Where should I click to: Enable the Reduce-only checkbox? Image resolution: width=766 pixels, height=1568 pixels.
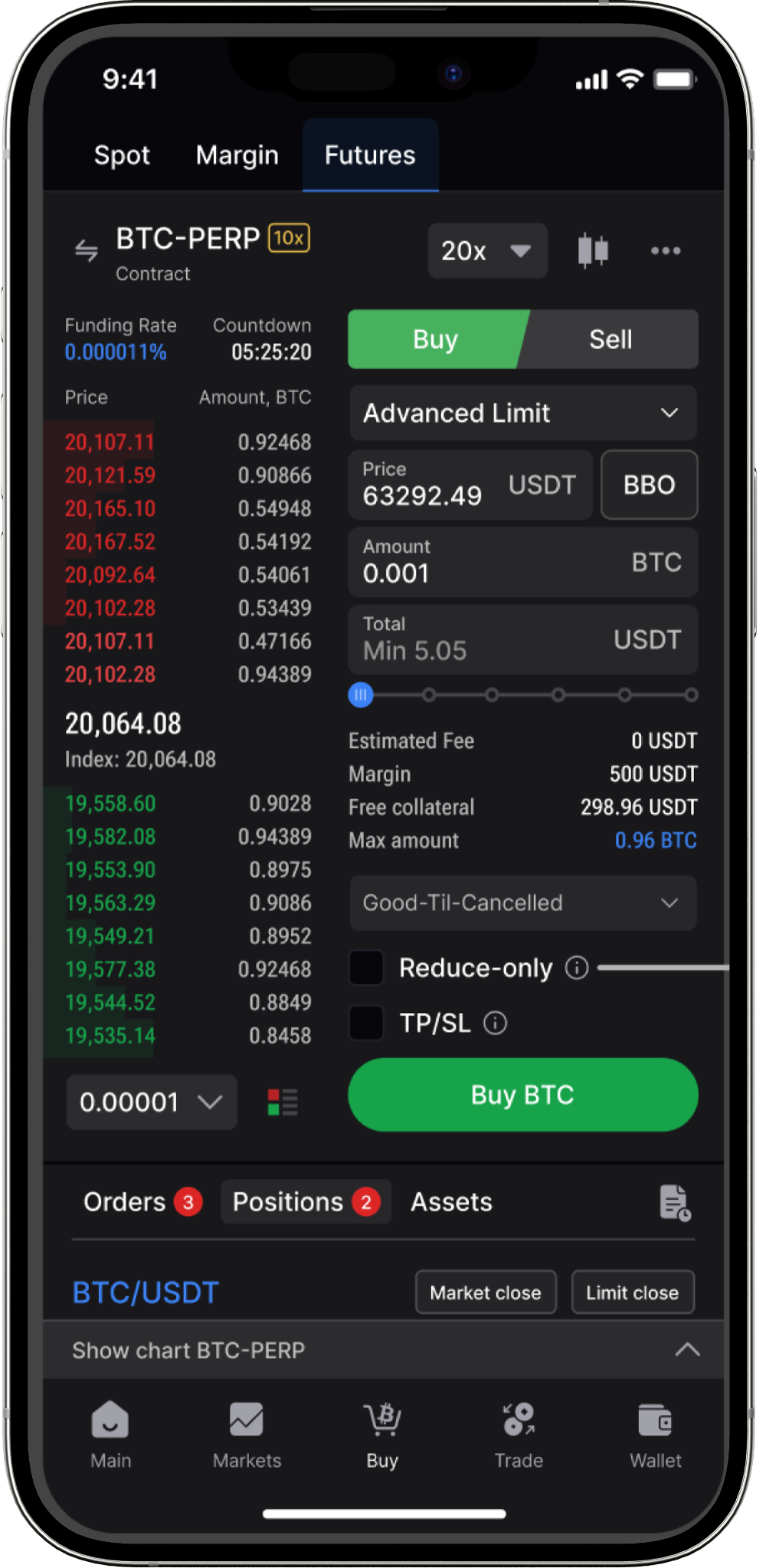coord(366,968)
